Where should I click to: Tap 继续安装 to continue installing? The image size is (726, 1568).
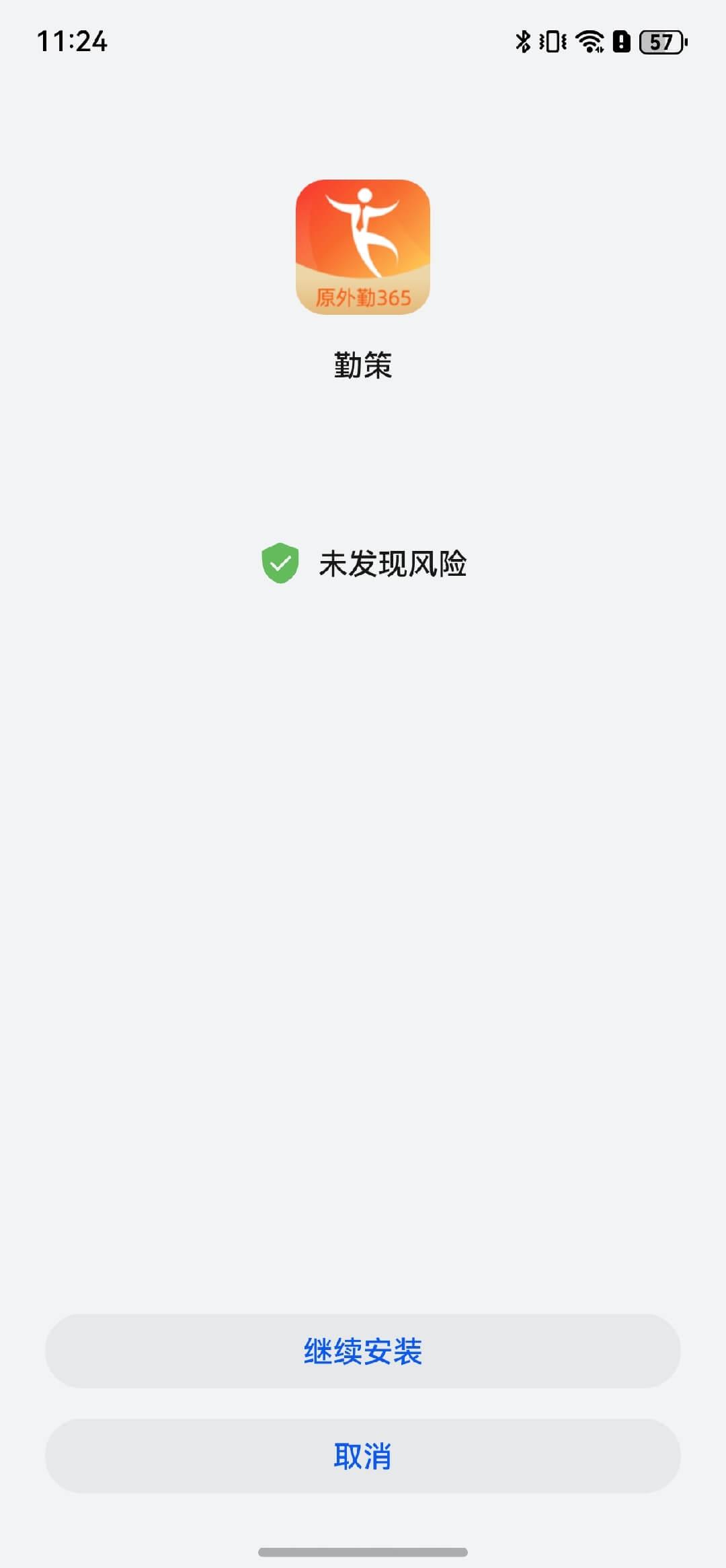pos(363,1351)
